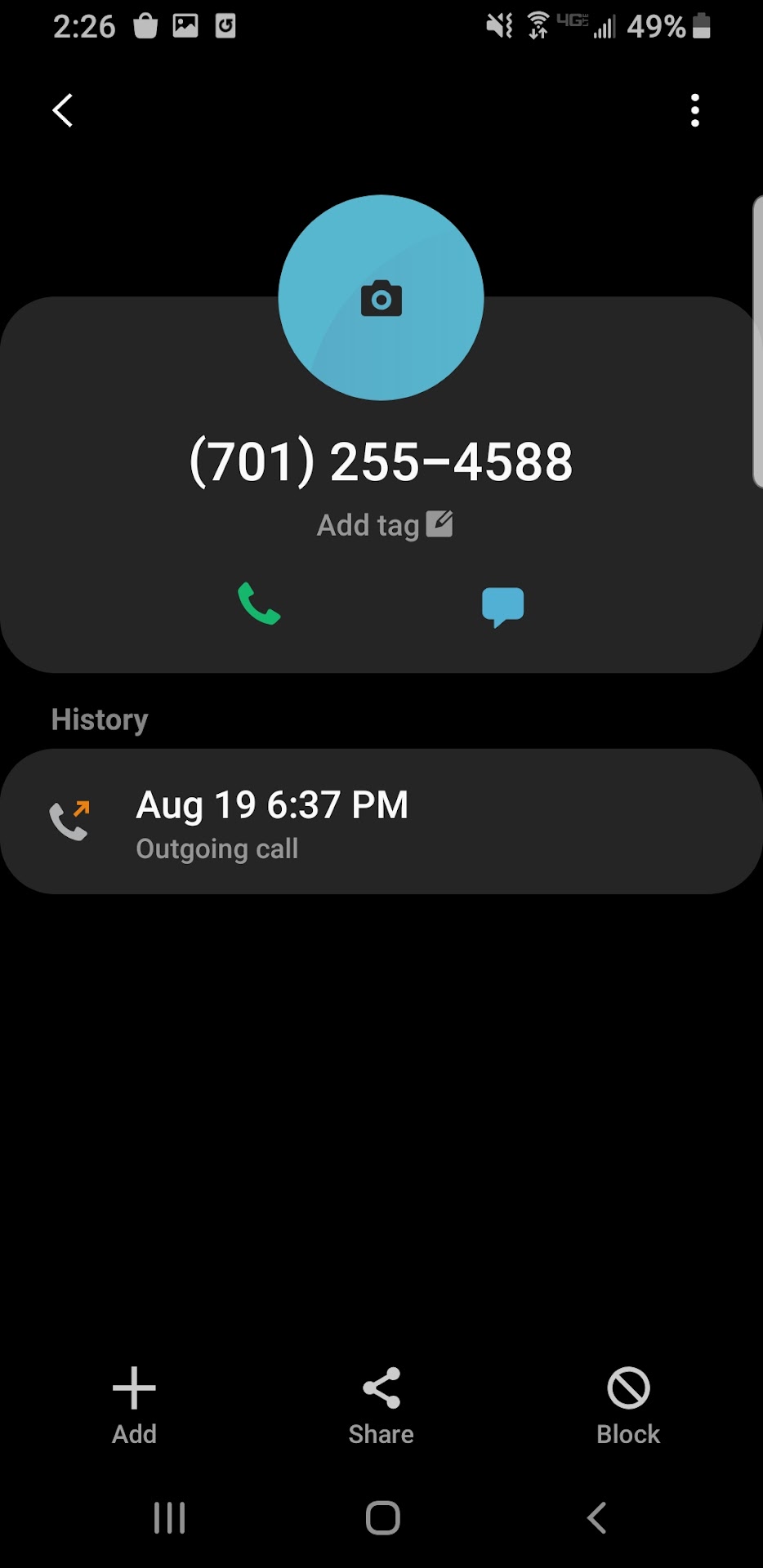
Task: Go back using the top-left arrow
Action: pyautogui.click(x=63, y=110)
